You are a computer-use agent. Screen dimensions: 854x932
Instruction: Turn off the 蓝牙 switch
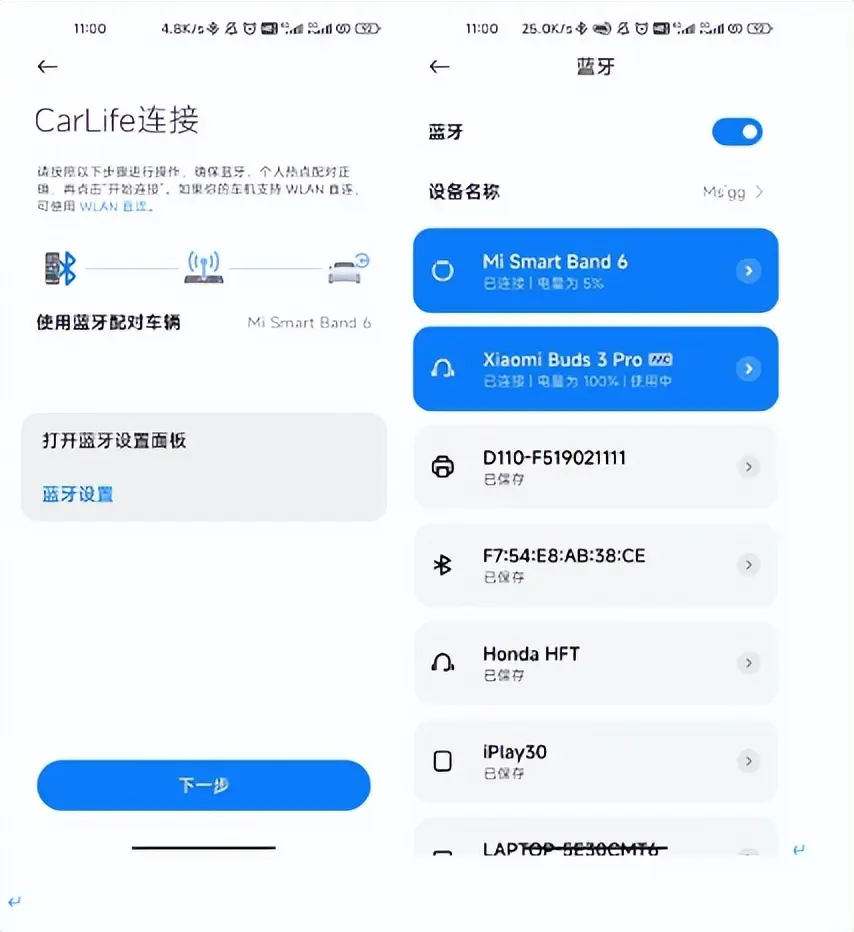tap(737, 132)
